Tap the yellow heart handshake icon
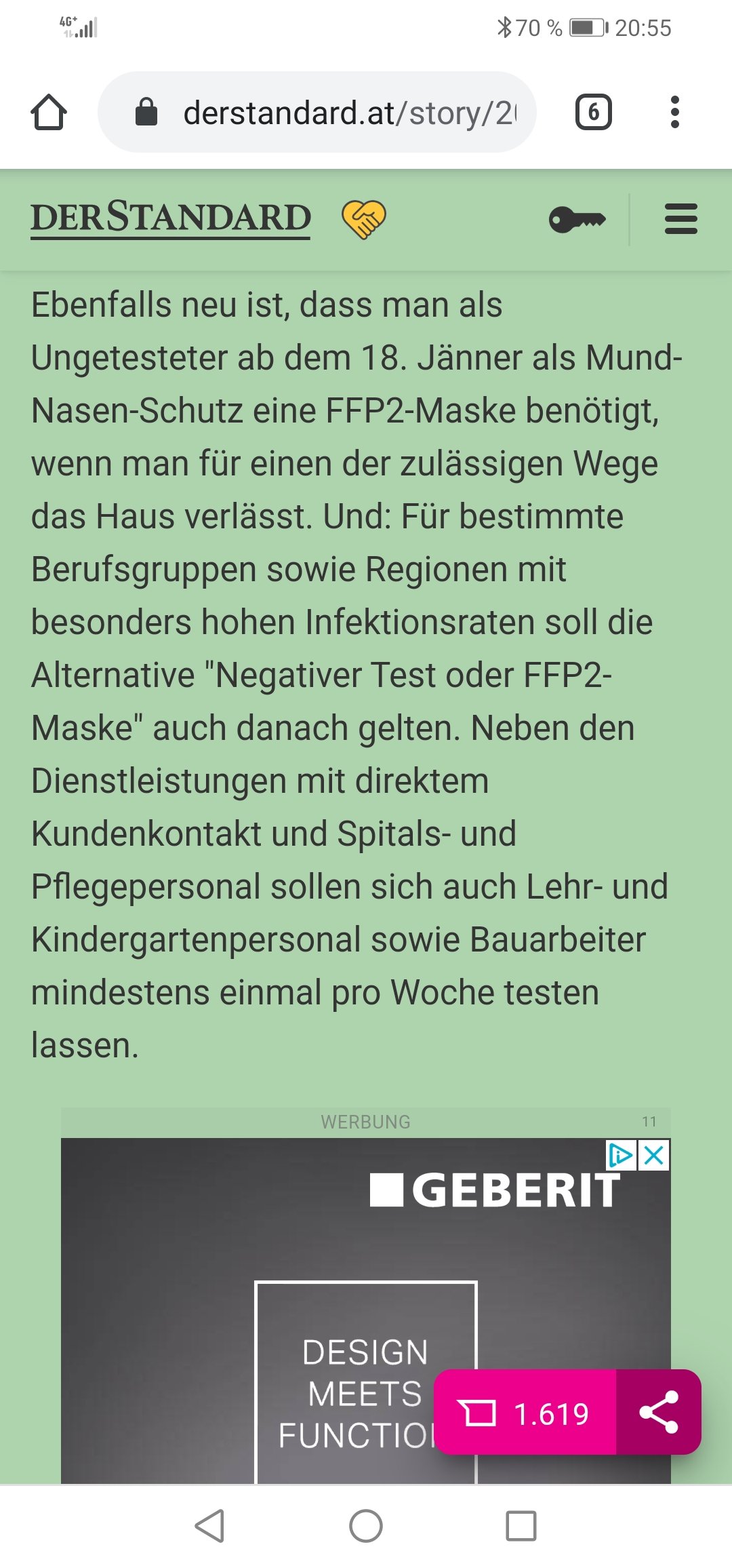732x1568 pixels. click(364, 220)
